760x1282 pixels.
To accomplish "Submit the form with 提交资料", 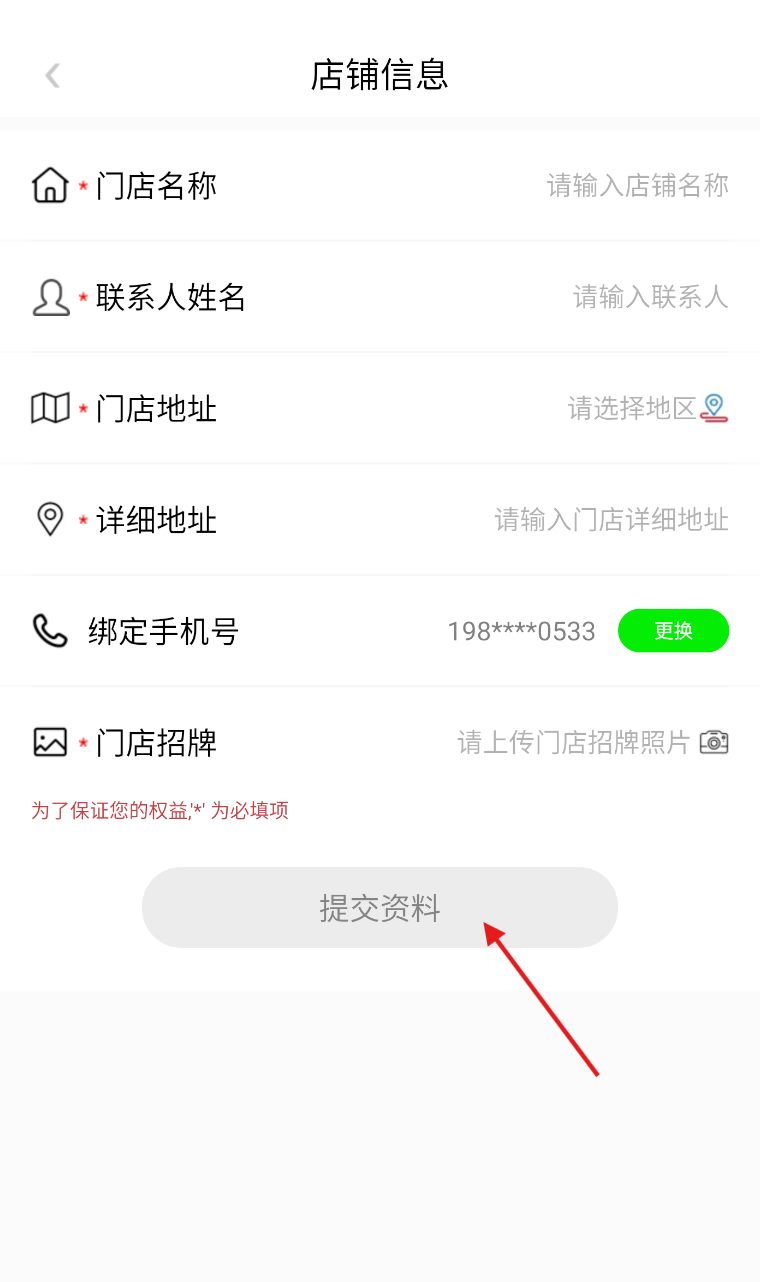I will [380, 908].
